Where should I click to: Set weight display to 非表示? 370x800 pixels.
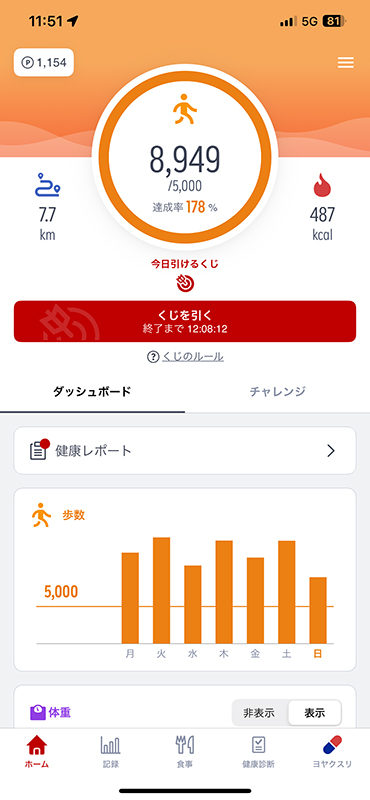tap(259, 713)
